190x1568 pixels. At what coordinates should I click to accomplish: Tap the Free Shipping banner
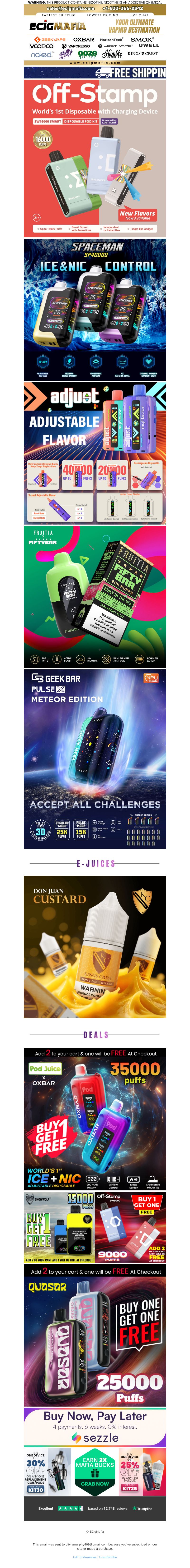94,73
